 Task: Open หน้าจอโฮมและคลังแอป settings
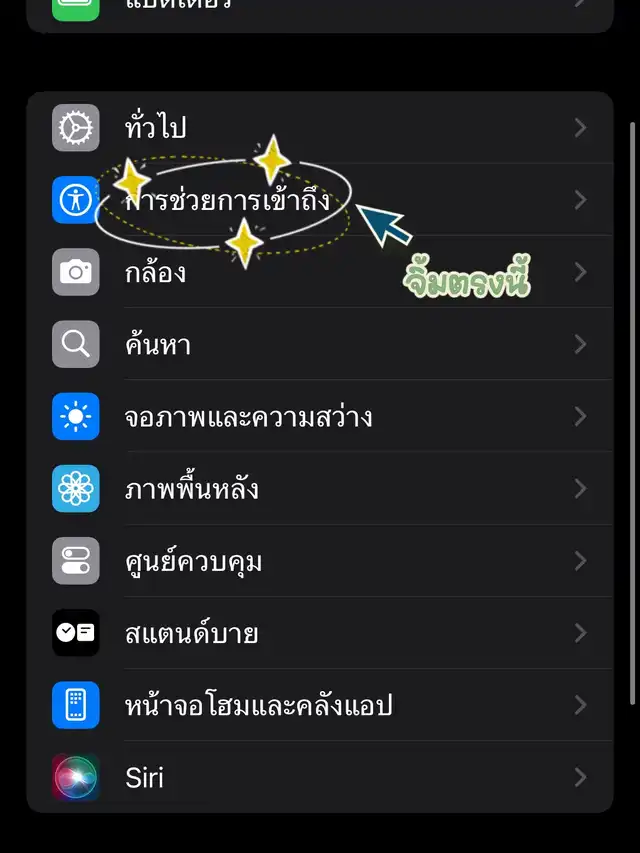tap(320, 705)
